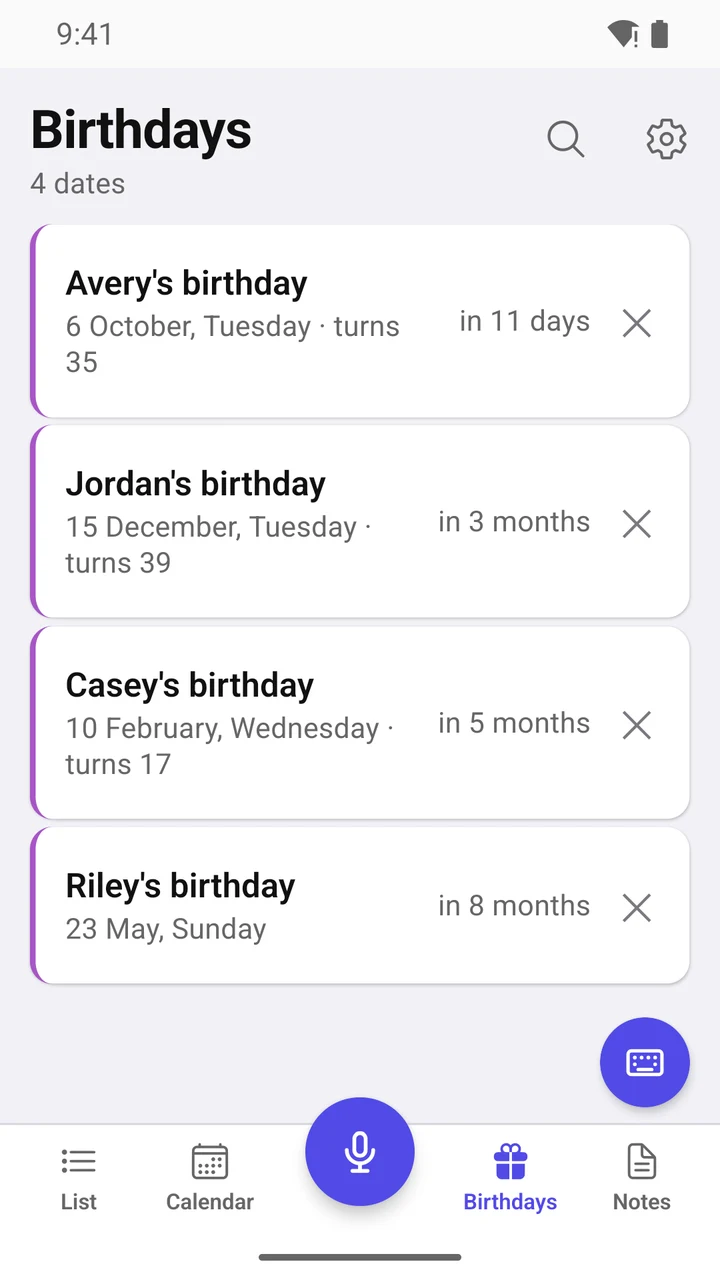720x1280 pixels.
Task: Open Avery's birthday card
Action: (x=360, y=321)
